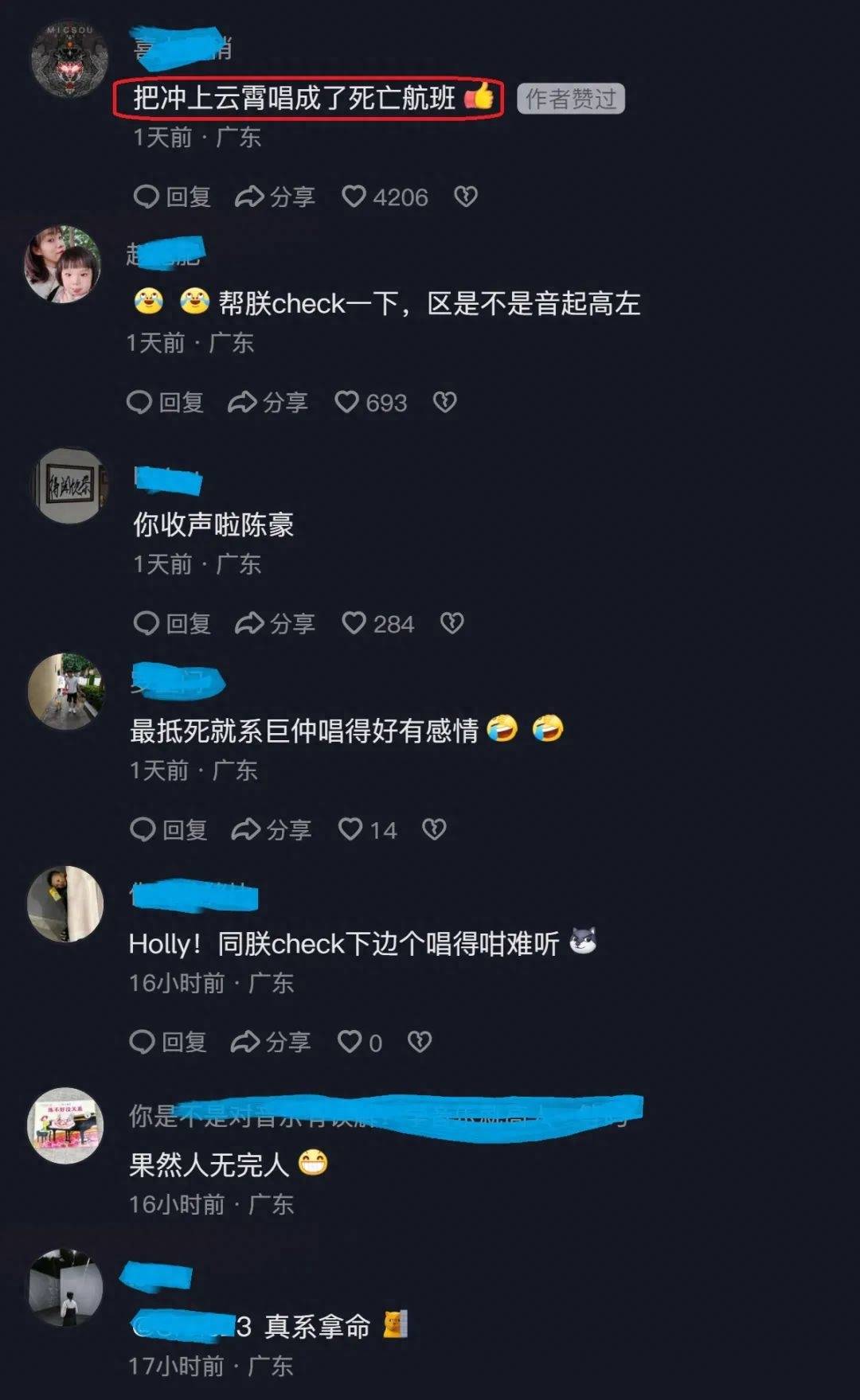Dislike the comment with 693 likes
Image resolution: width=860 pixels, height=1400 pixels.
(444, 402)
